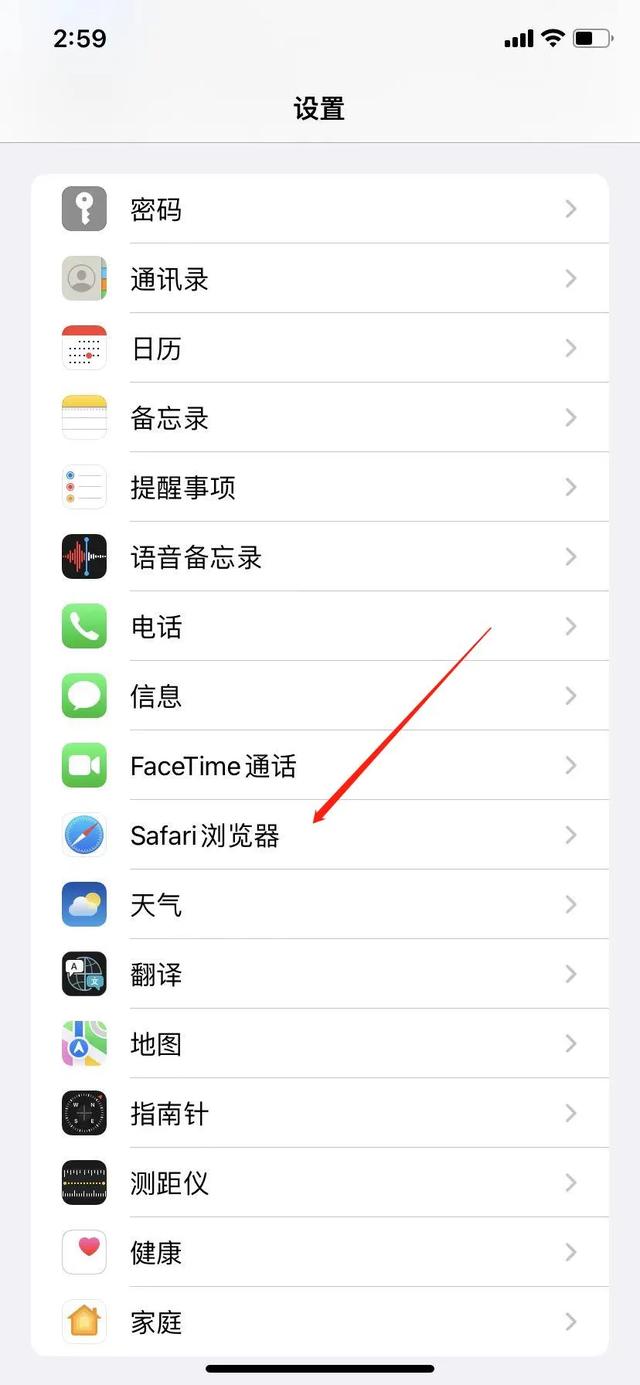
Task: Select the 指南针 row
Action: pyautogui.click(x=320, y=1112)
